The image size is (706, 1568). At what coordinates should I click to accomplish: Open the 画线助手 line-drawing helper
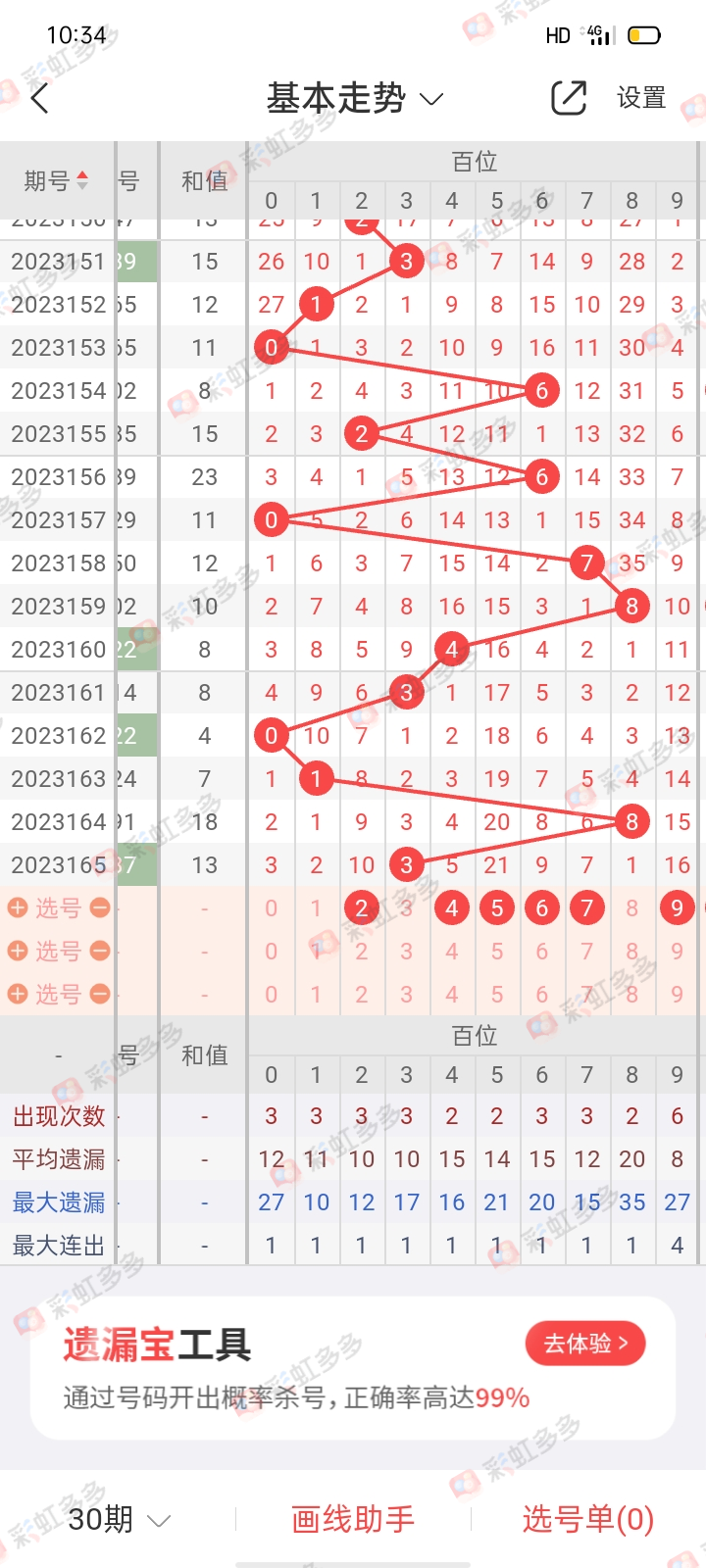pos(353,1520)
